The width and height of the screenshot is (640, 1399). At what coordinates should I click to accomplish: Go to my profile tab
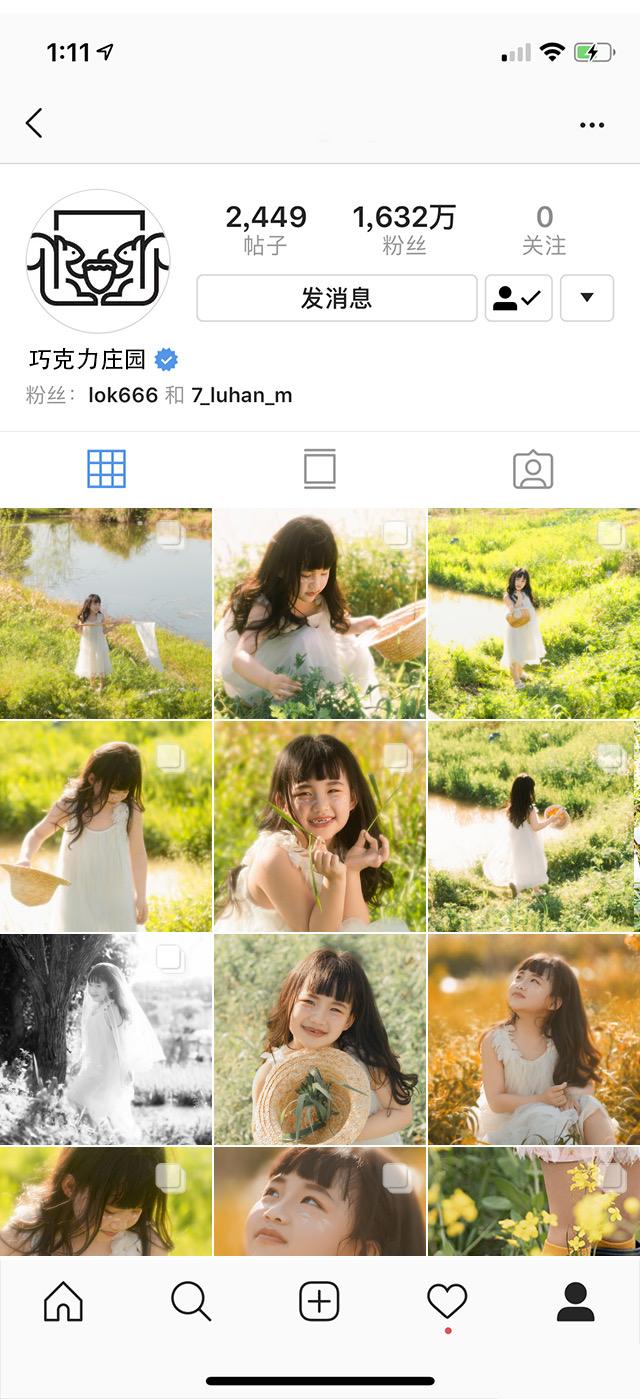575,1302
